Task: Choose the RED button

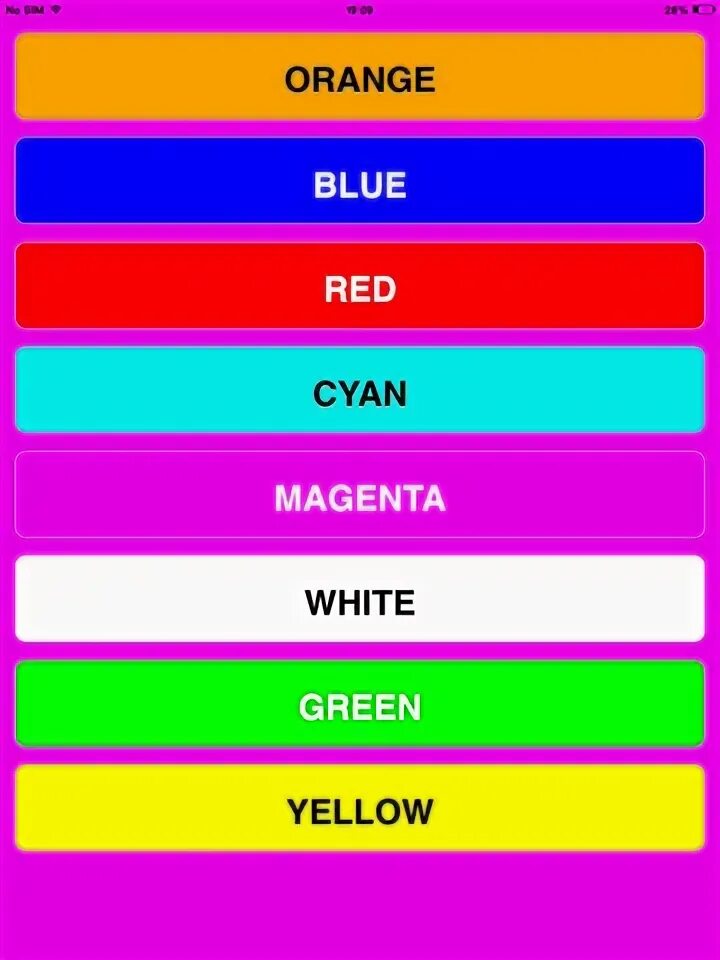Action: (360, 287)
